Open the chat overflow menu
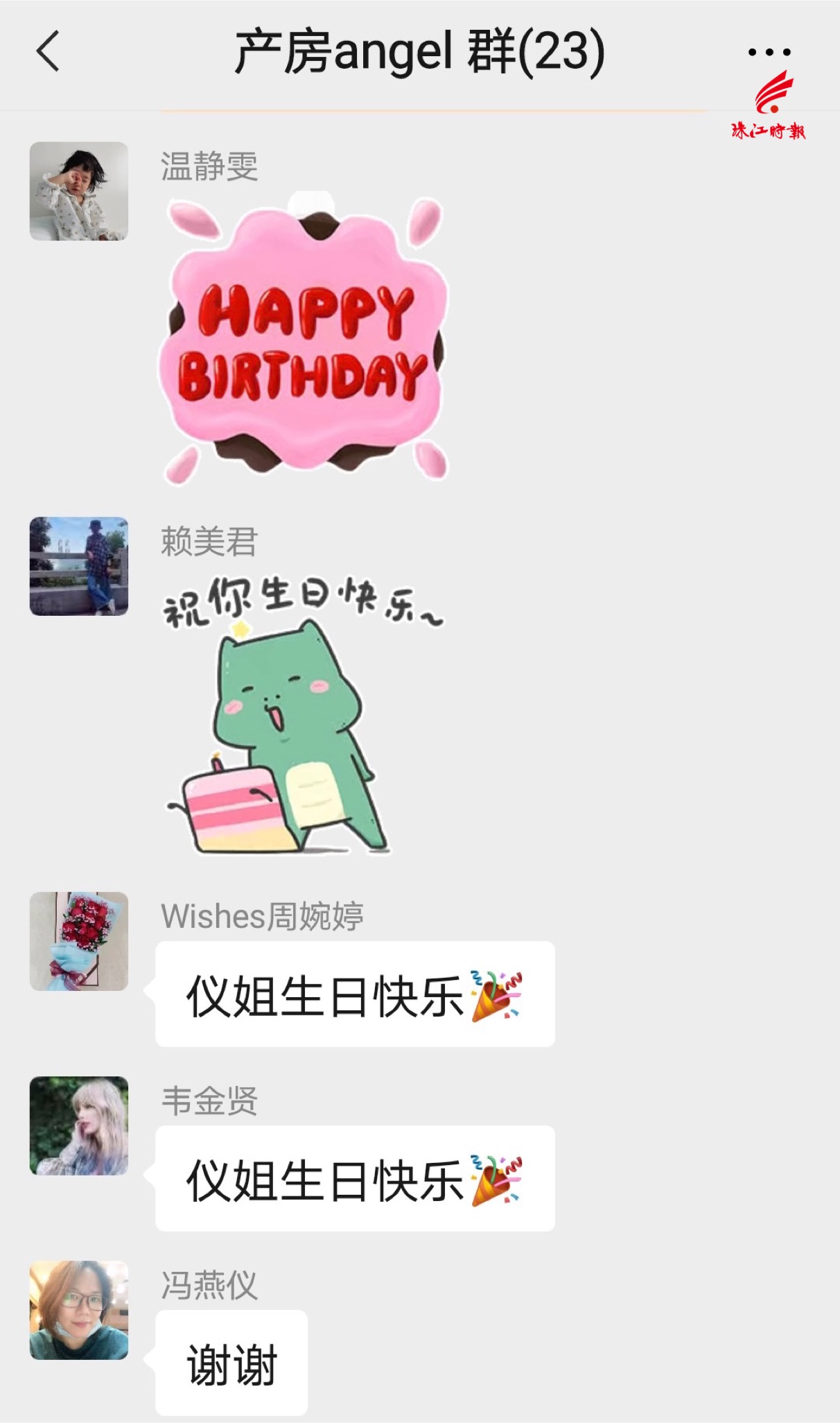 point(769,52)
